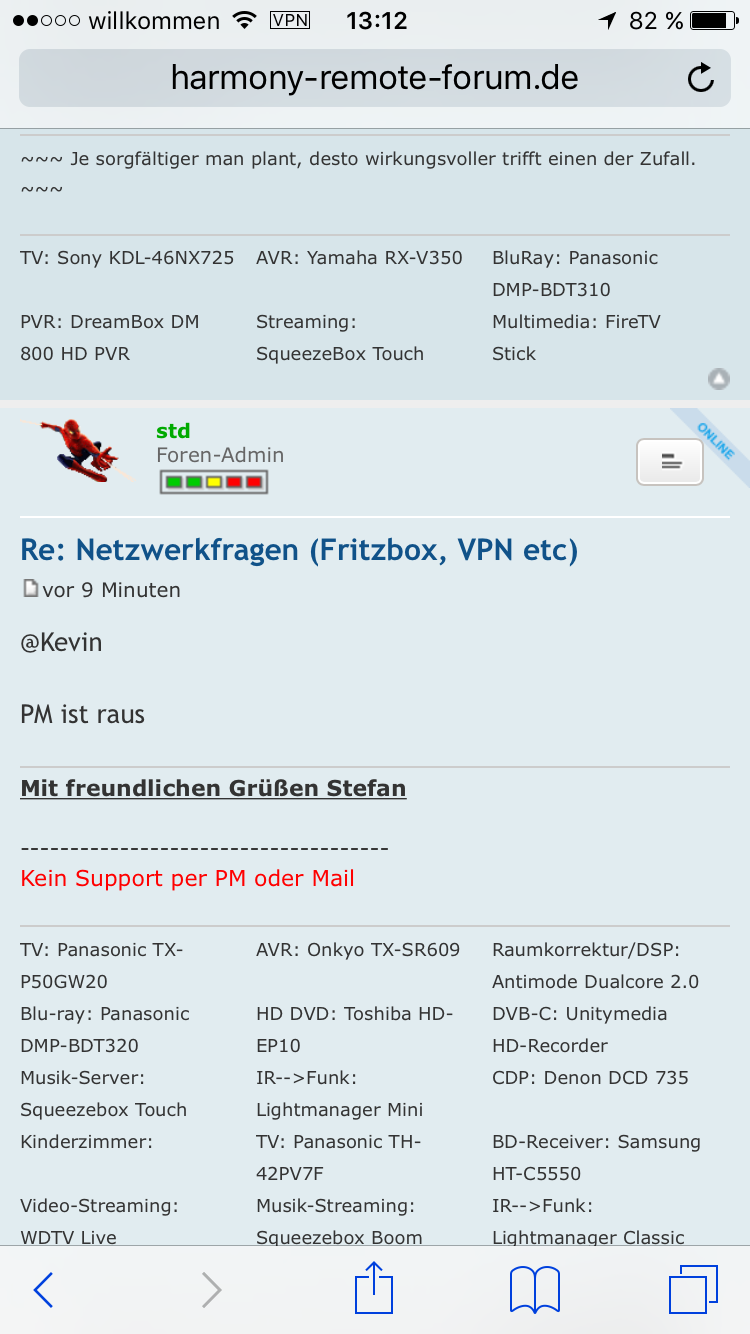Reload the page in Safari
Screen dimensions: 750x1334
702,78
